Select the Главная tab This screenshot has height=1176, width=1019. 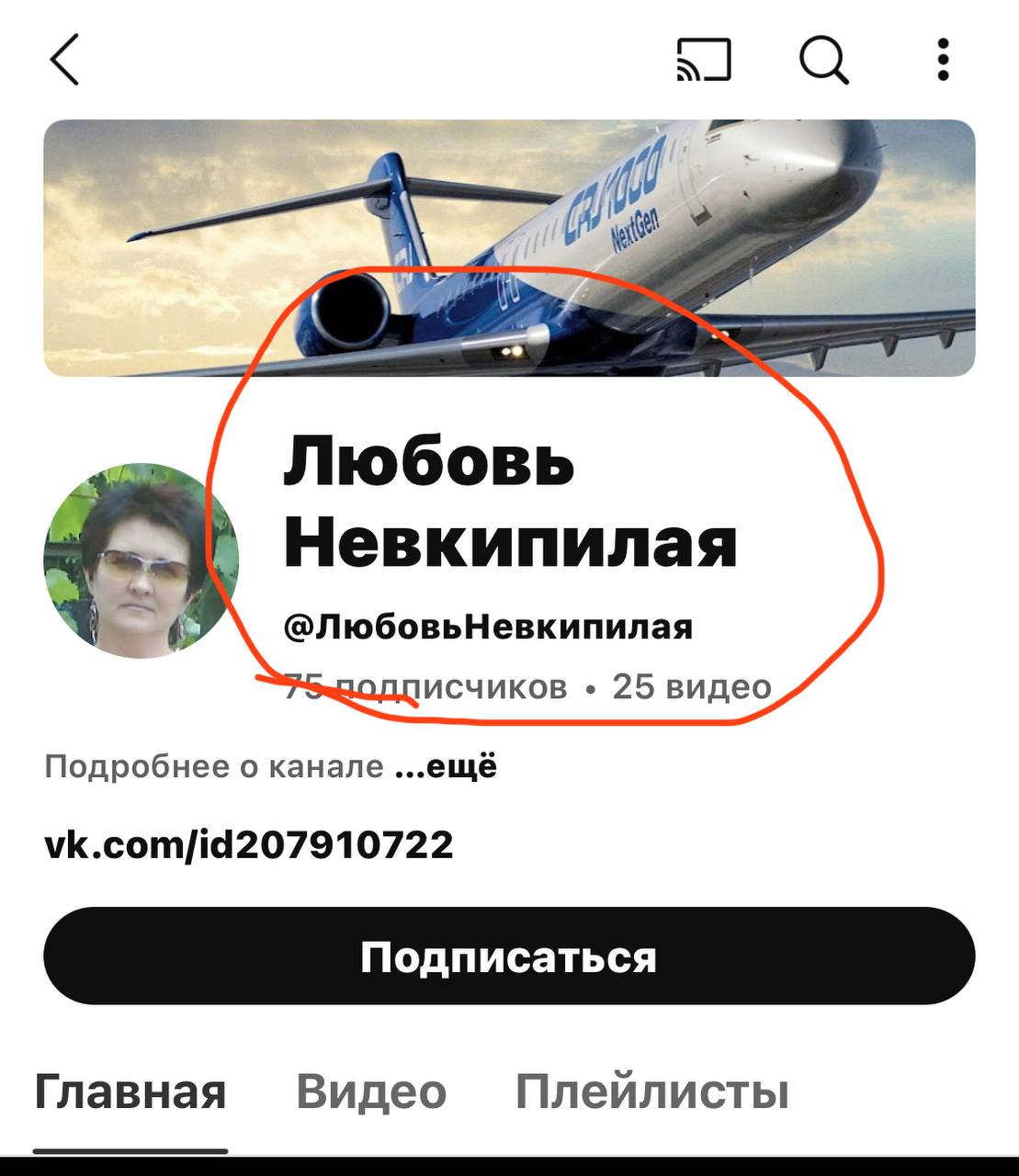pyautogui.click(x=130, y=1092)
